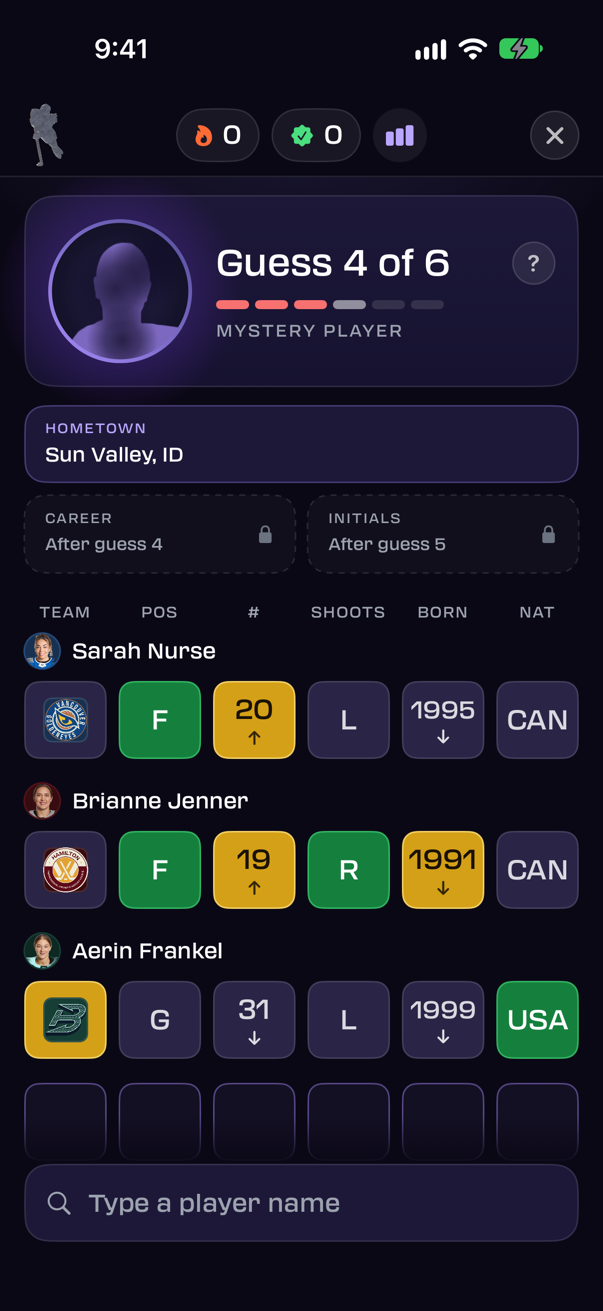Viewport: 603px width, 1311px height.
Task: Tap the locked Initials hint card
Action: (x=443, y=534)
